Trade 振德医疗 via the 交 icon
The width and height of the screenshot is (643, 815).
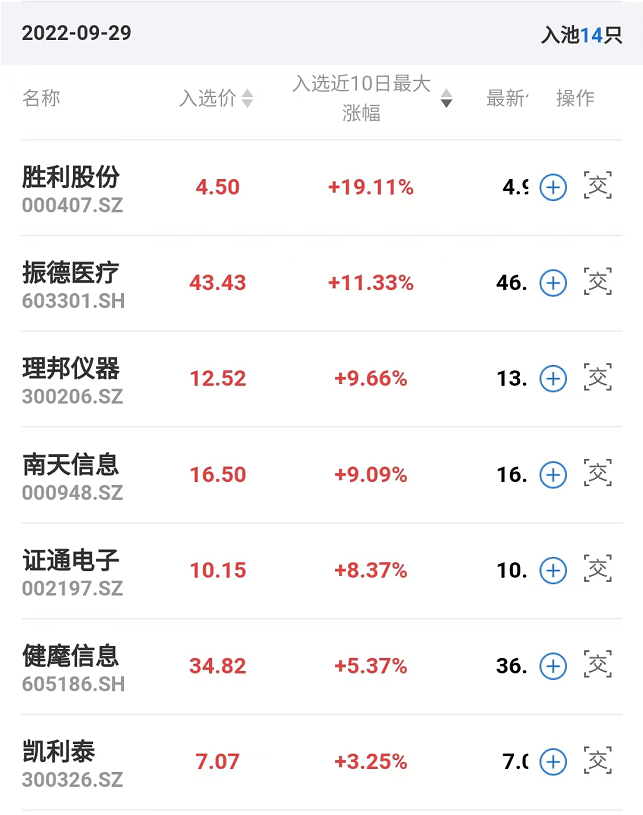click(598, 282)
